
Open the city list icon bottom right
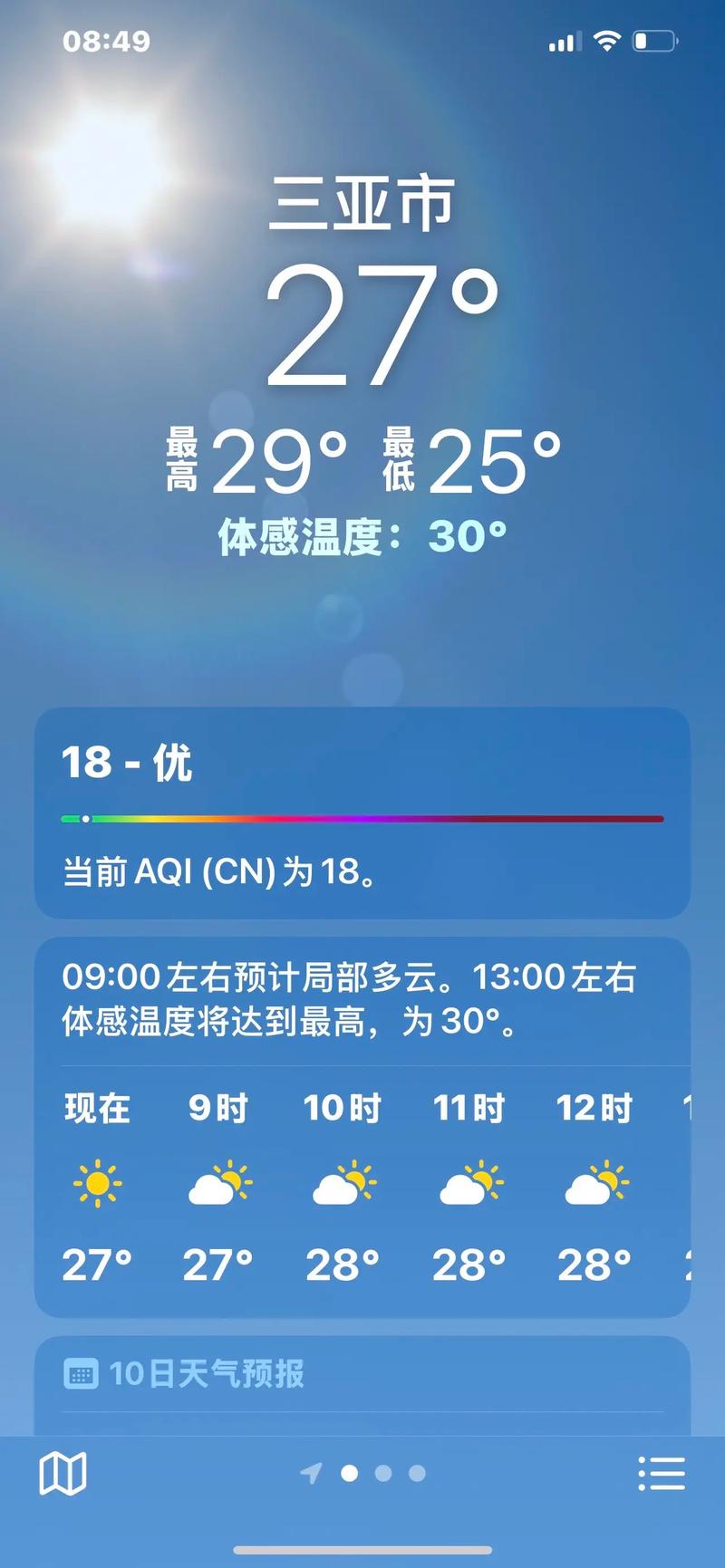pos(661,1474)
